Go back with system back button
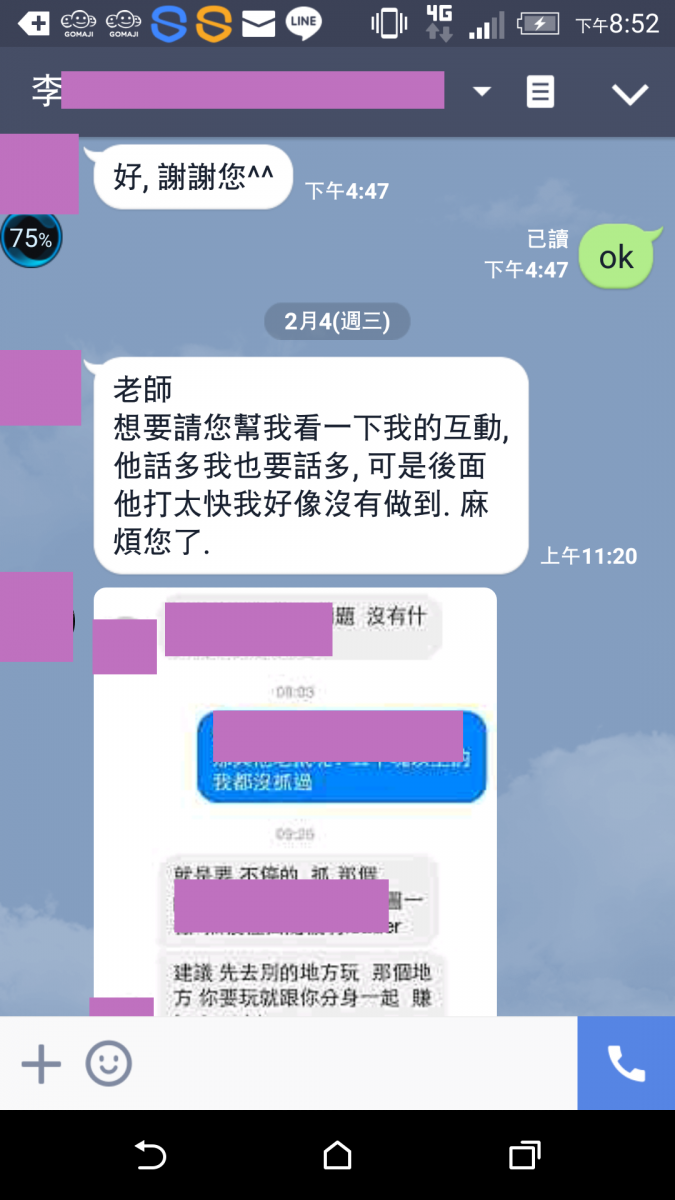This screenshot has height=1200, width=675. tap(150, 1156)
